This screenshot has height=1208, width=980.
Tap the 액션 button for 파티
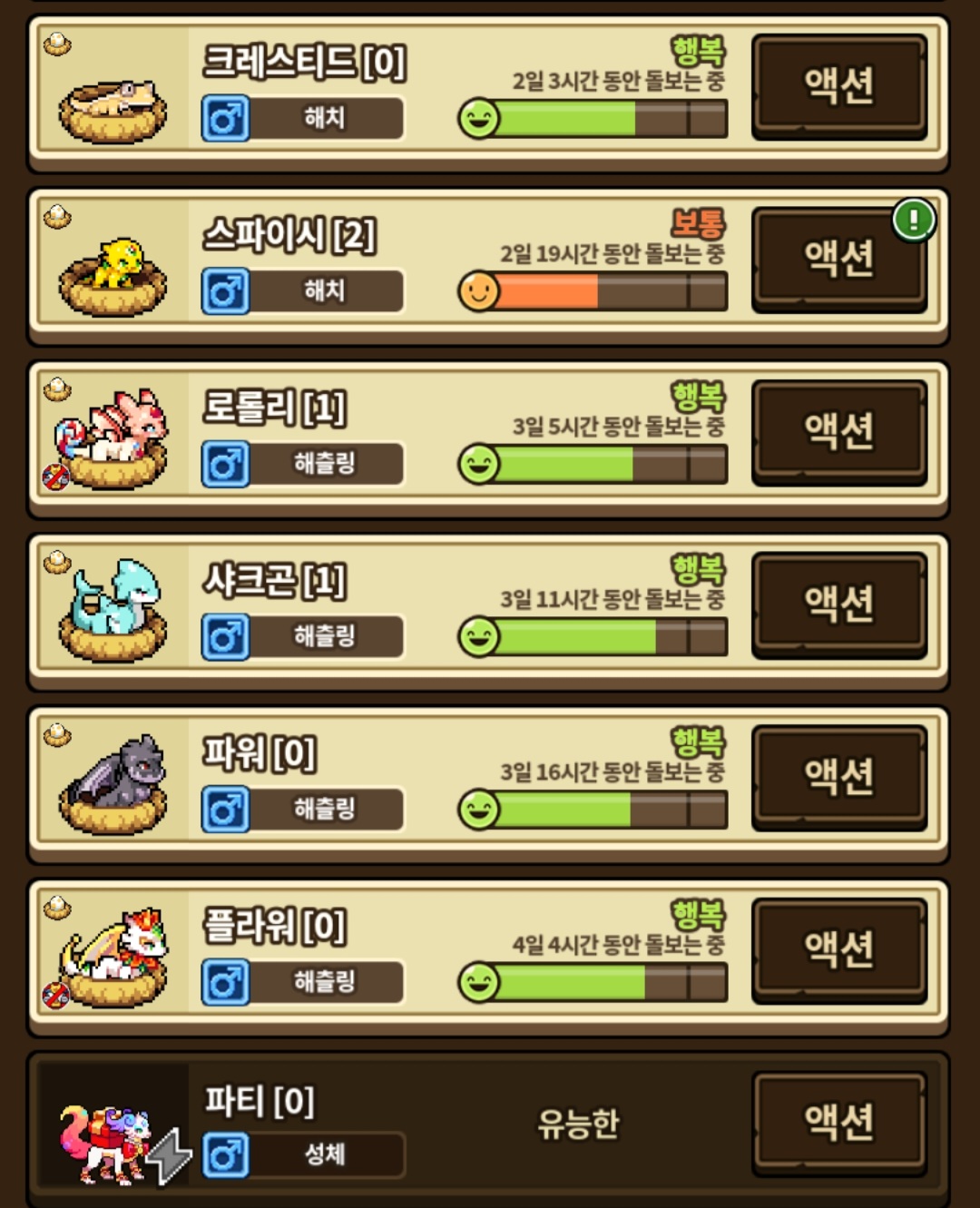coord(839,1123)
